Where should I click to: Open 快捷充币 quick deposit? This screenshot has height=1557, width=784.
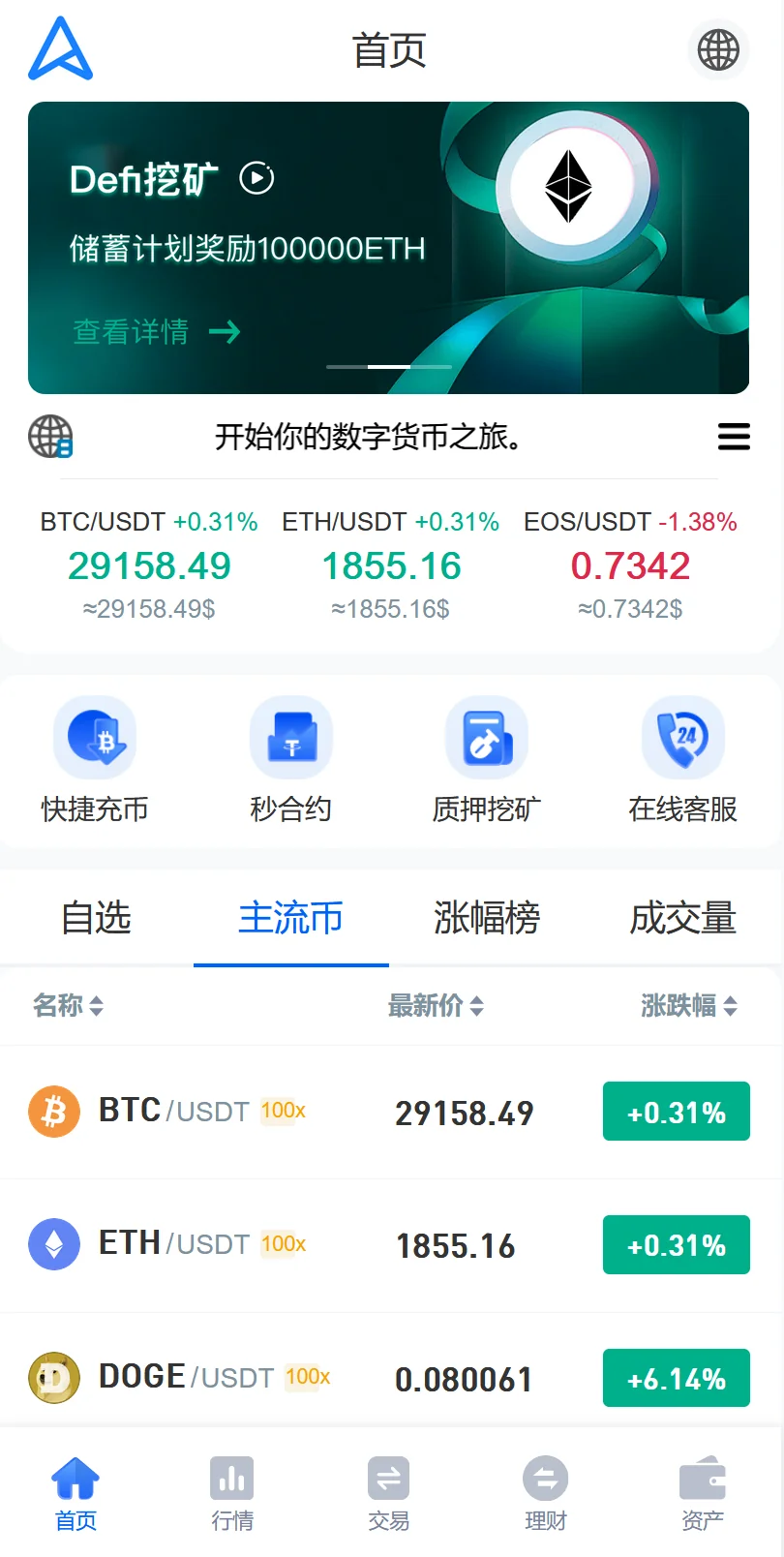click(95, 760)
